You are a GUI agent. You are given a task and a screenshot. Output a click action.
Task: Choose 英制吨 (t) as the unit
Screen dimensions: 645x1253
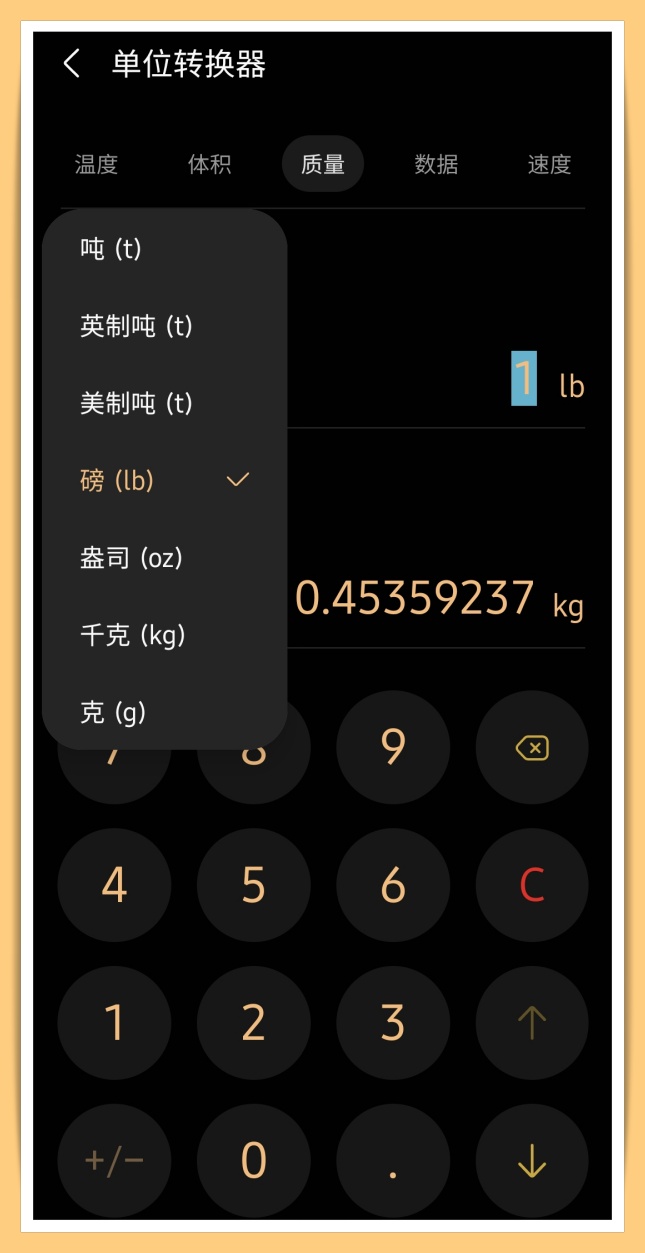[x=136, y=326]
